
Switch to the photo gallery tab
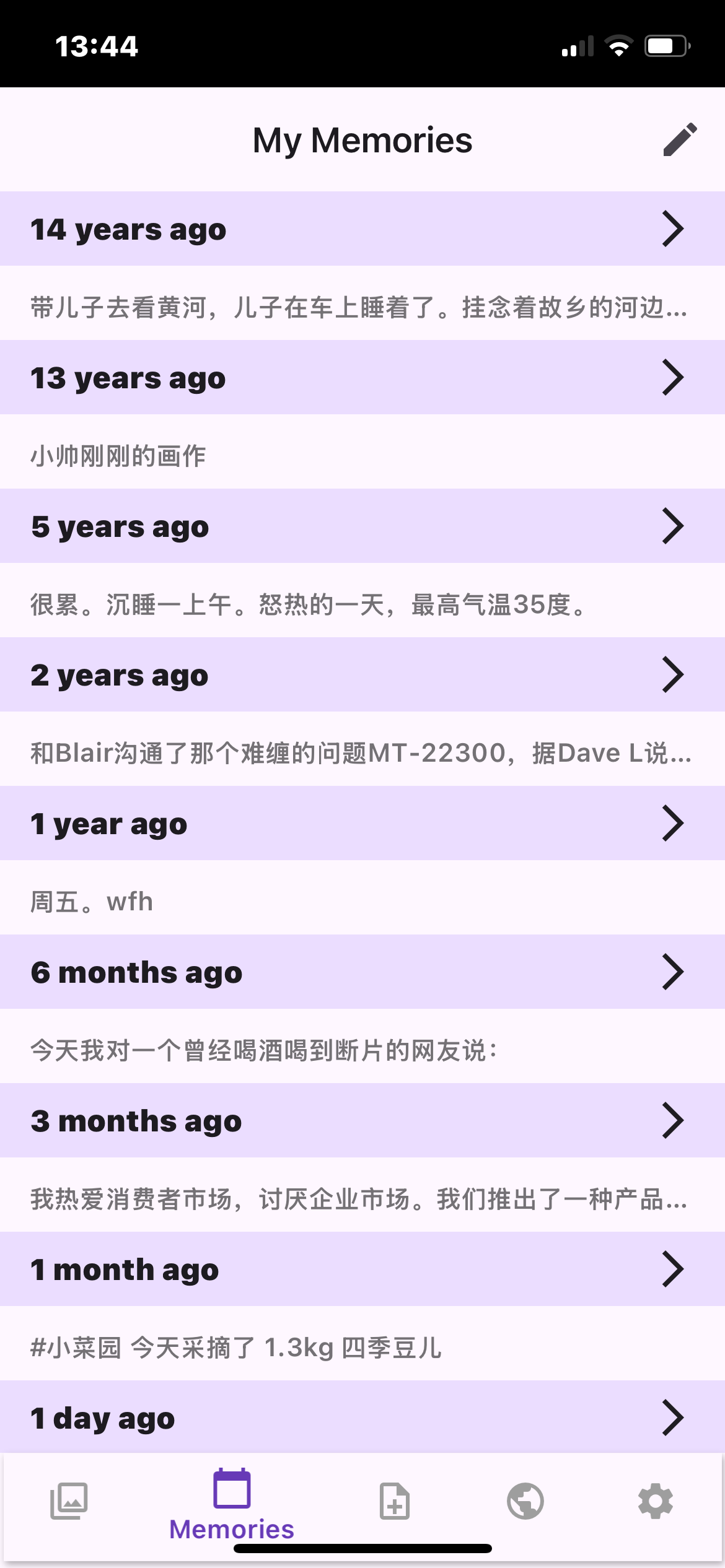click(x=69, y=1501)
